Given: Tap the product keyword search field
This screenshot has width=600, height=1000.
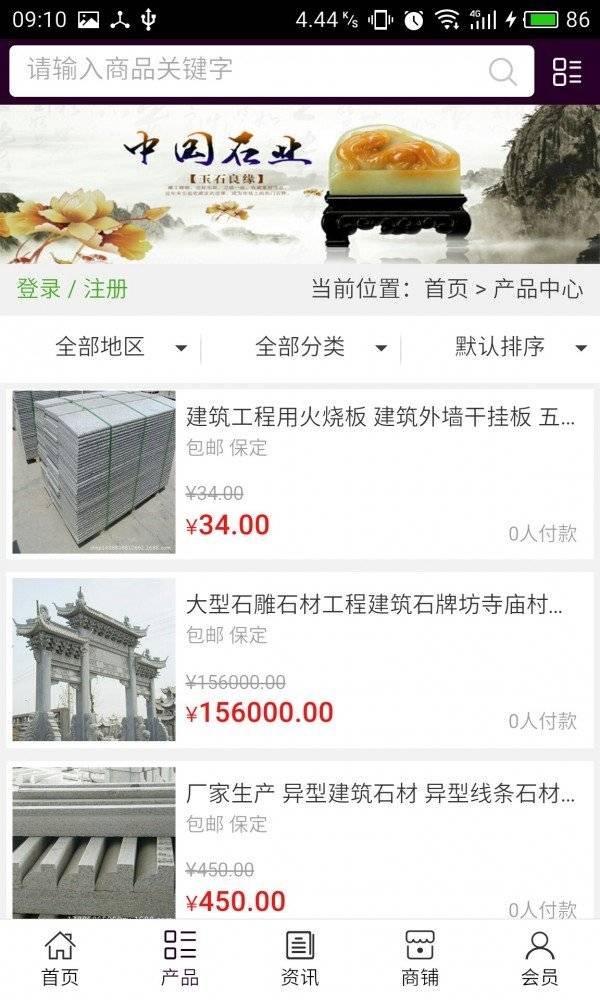Looking at the screenshot, I should click(250, 70).
